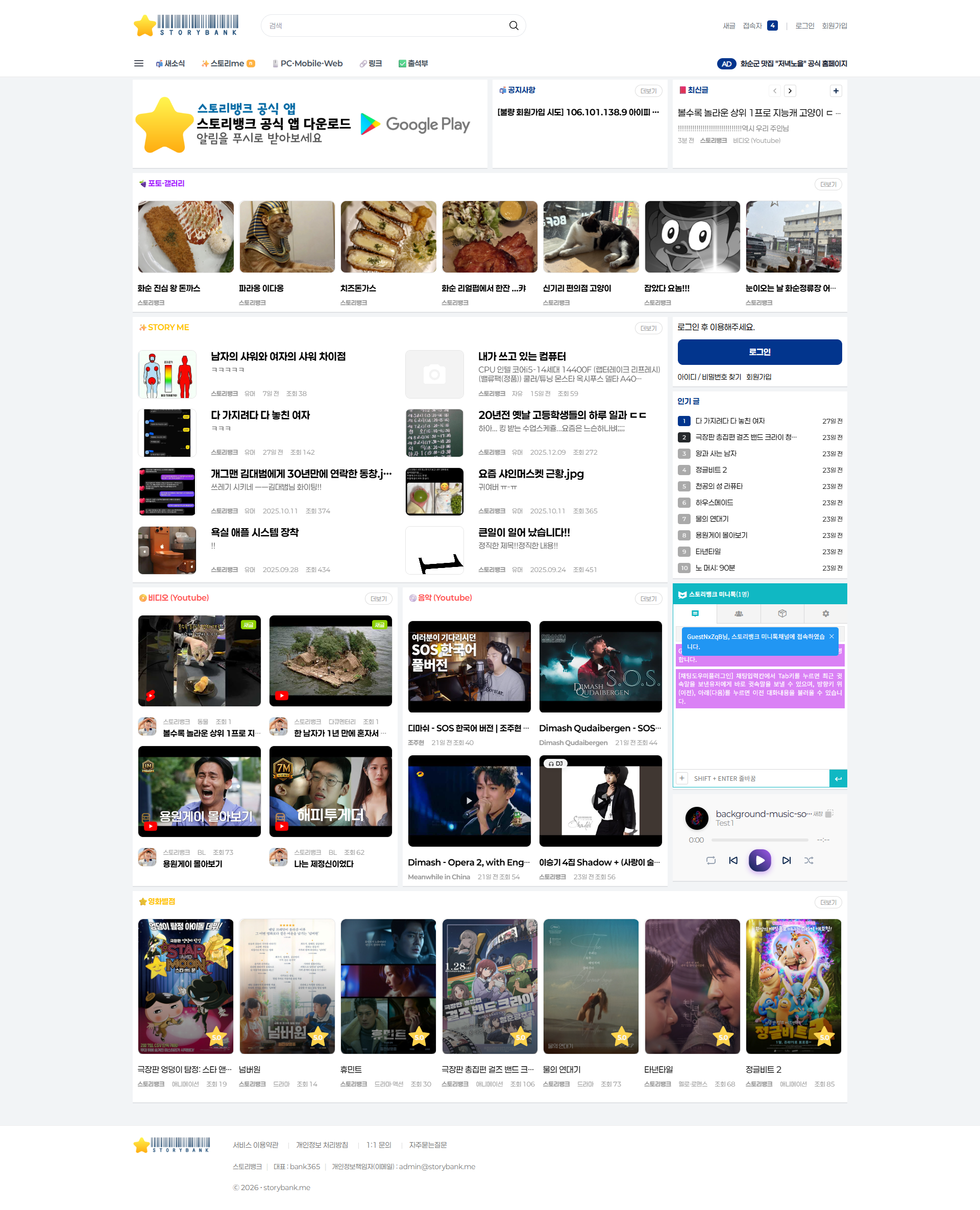Tap the magnifier search icon
This screenshot has width=980, height=1210.
coord(513,26)
